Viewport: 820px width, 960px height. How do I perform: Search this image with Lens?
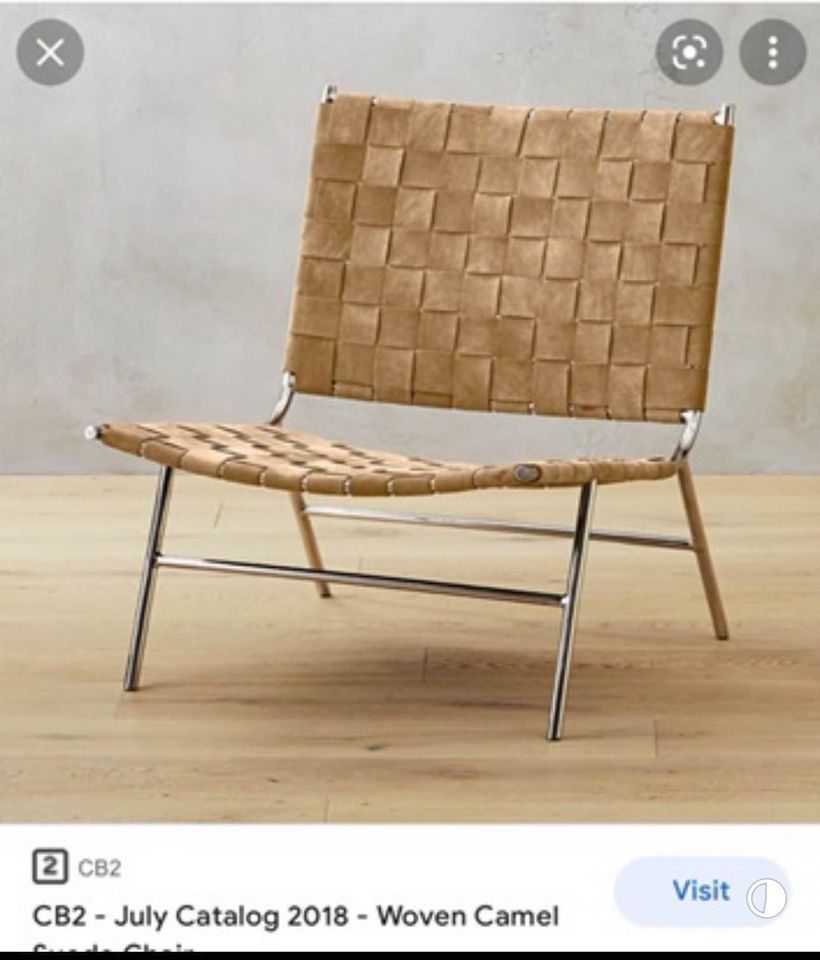coord(690,52)
